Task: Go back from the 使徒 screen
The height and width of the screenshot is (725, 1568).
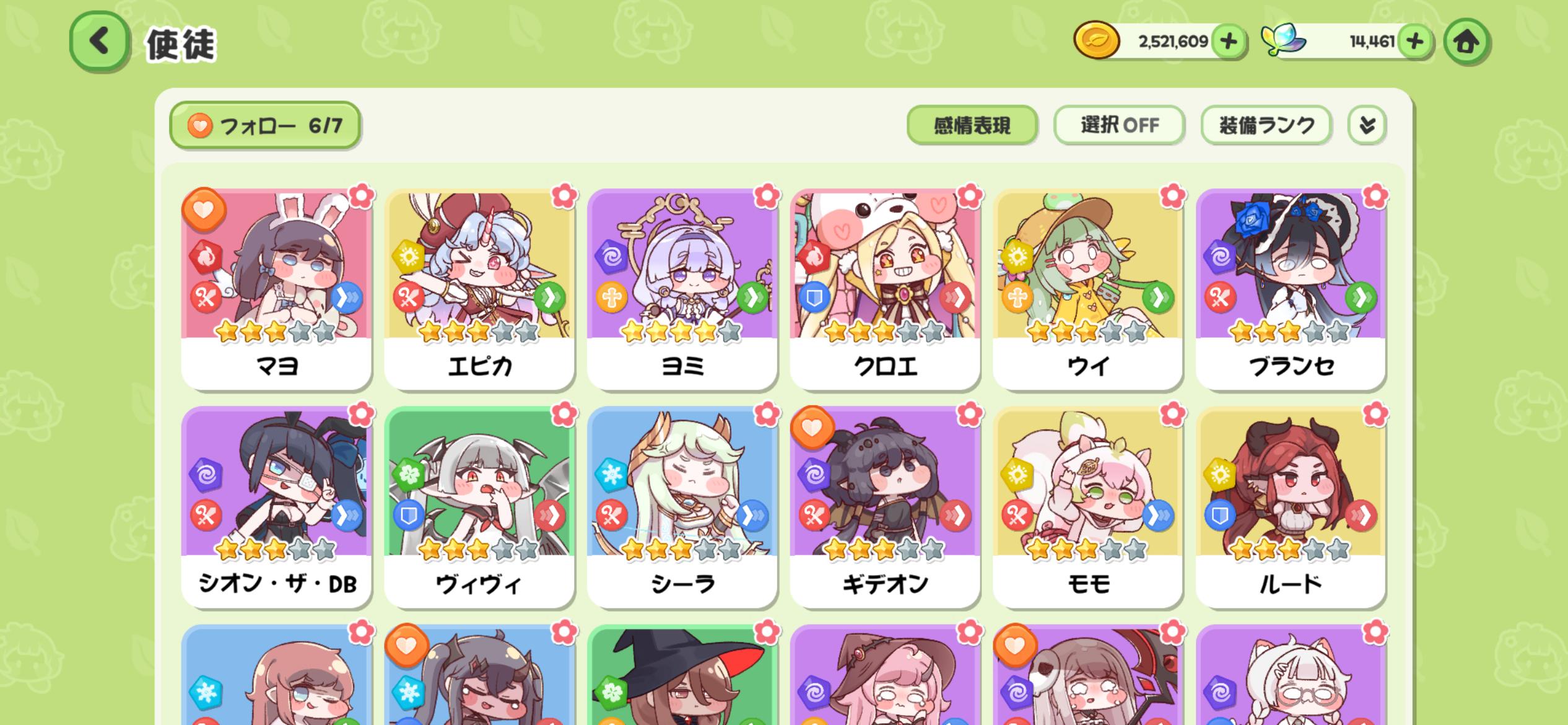Action: 99,42
